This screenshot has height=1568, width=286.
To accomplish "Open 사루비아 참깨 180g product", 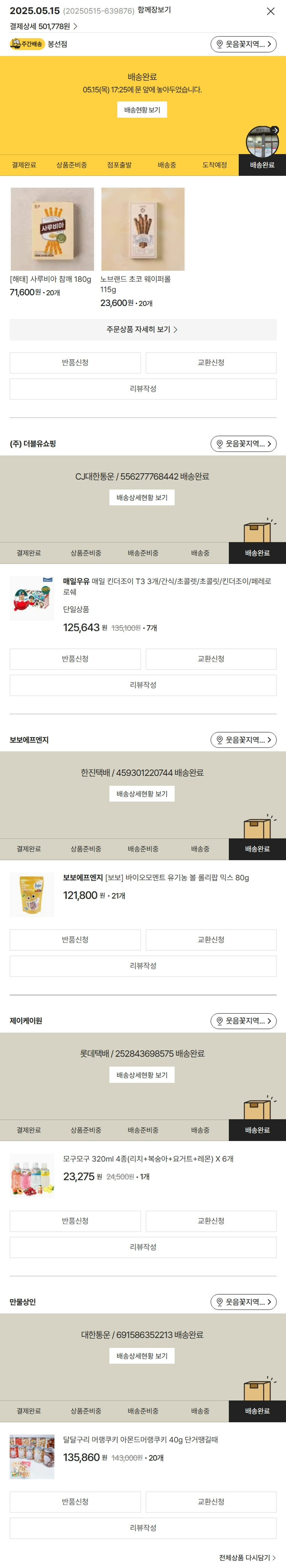I will [52, 230].
